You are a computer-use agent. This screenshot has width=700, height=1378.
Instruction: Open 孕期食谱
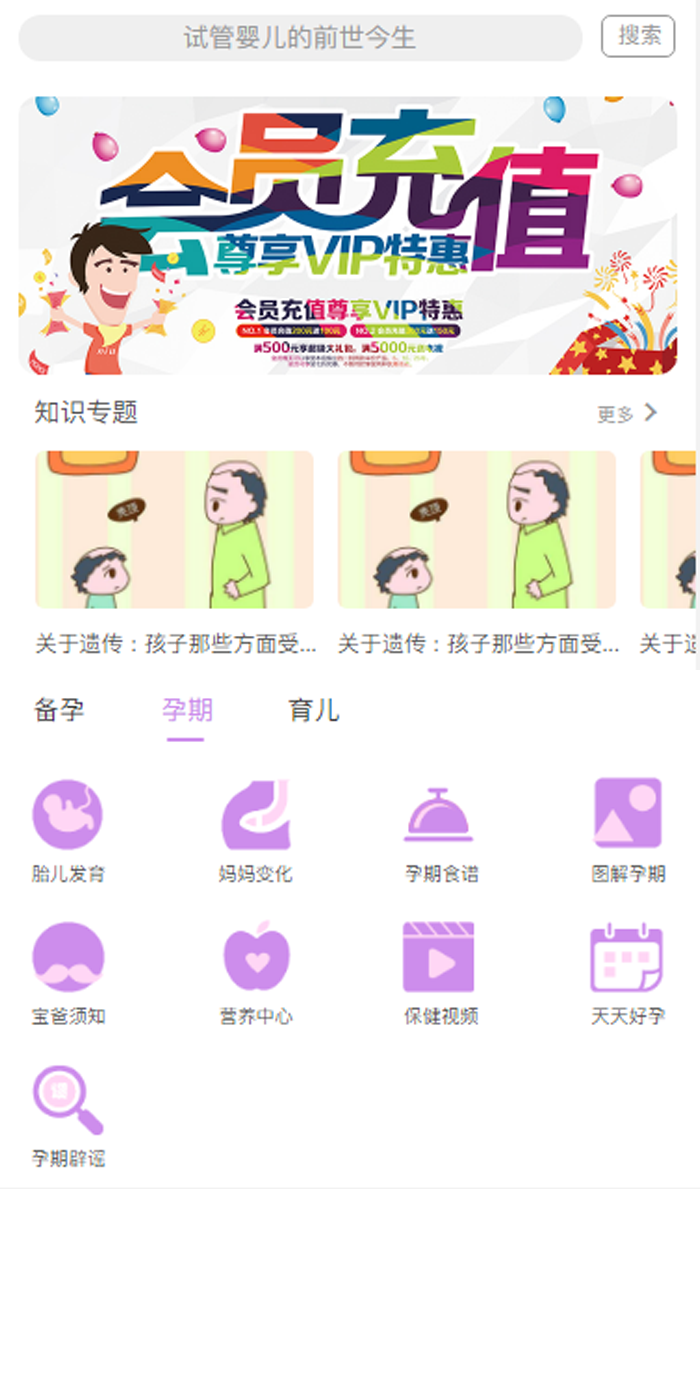441,831
